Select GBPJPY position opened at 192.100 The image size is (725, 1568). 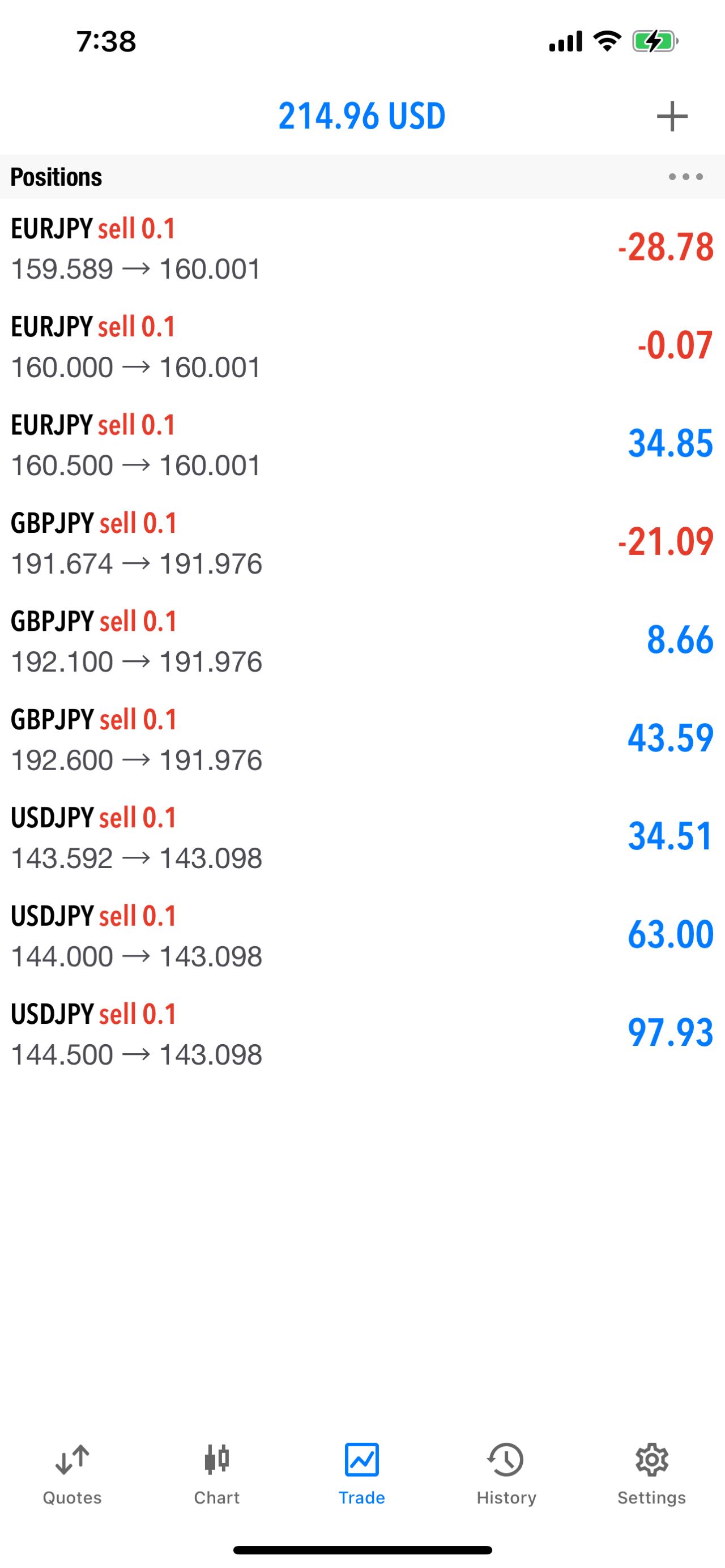[362, 640]
